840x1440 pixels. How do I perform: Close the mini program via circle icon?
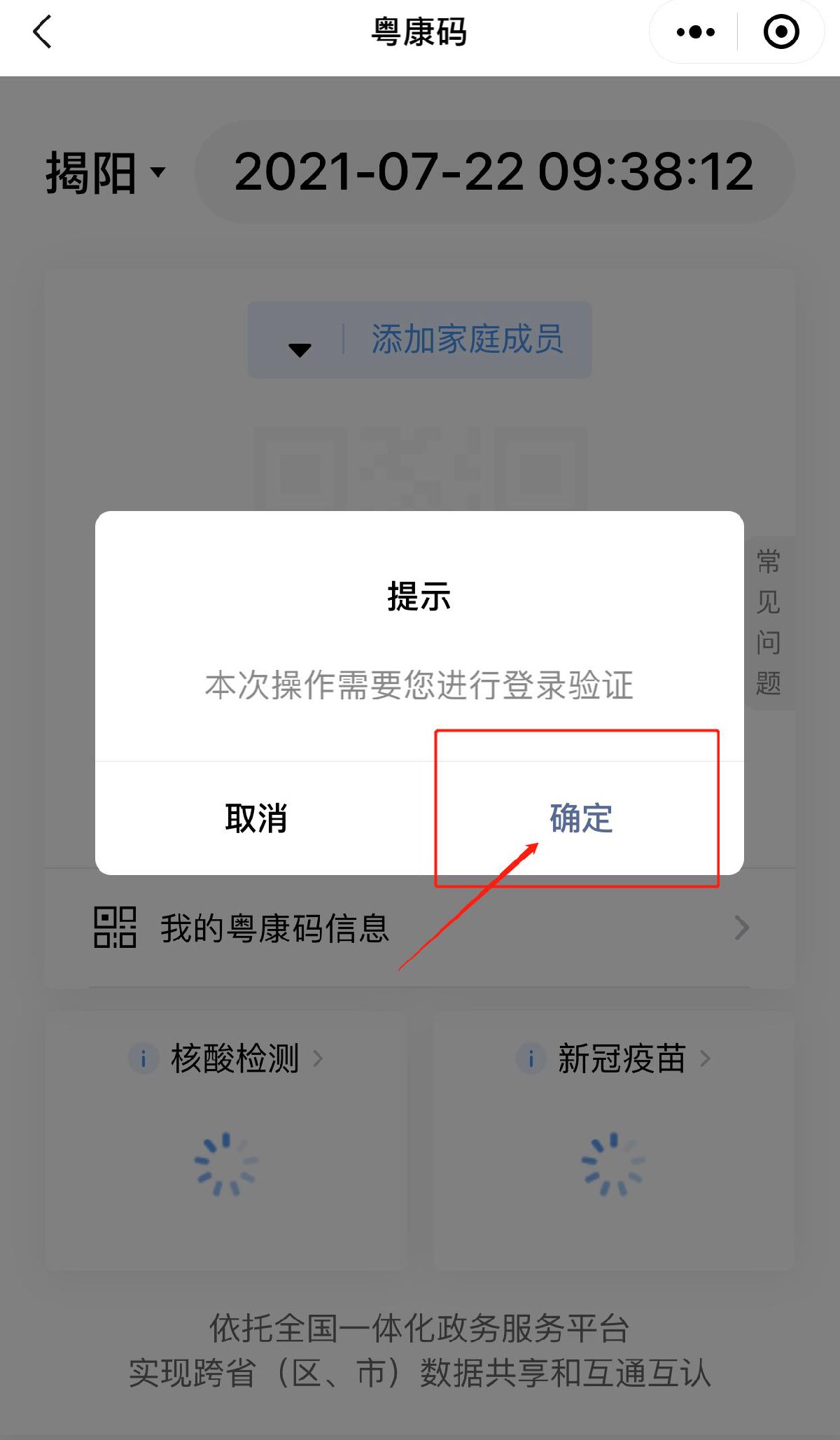[x=780, y=32]
